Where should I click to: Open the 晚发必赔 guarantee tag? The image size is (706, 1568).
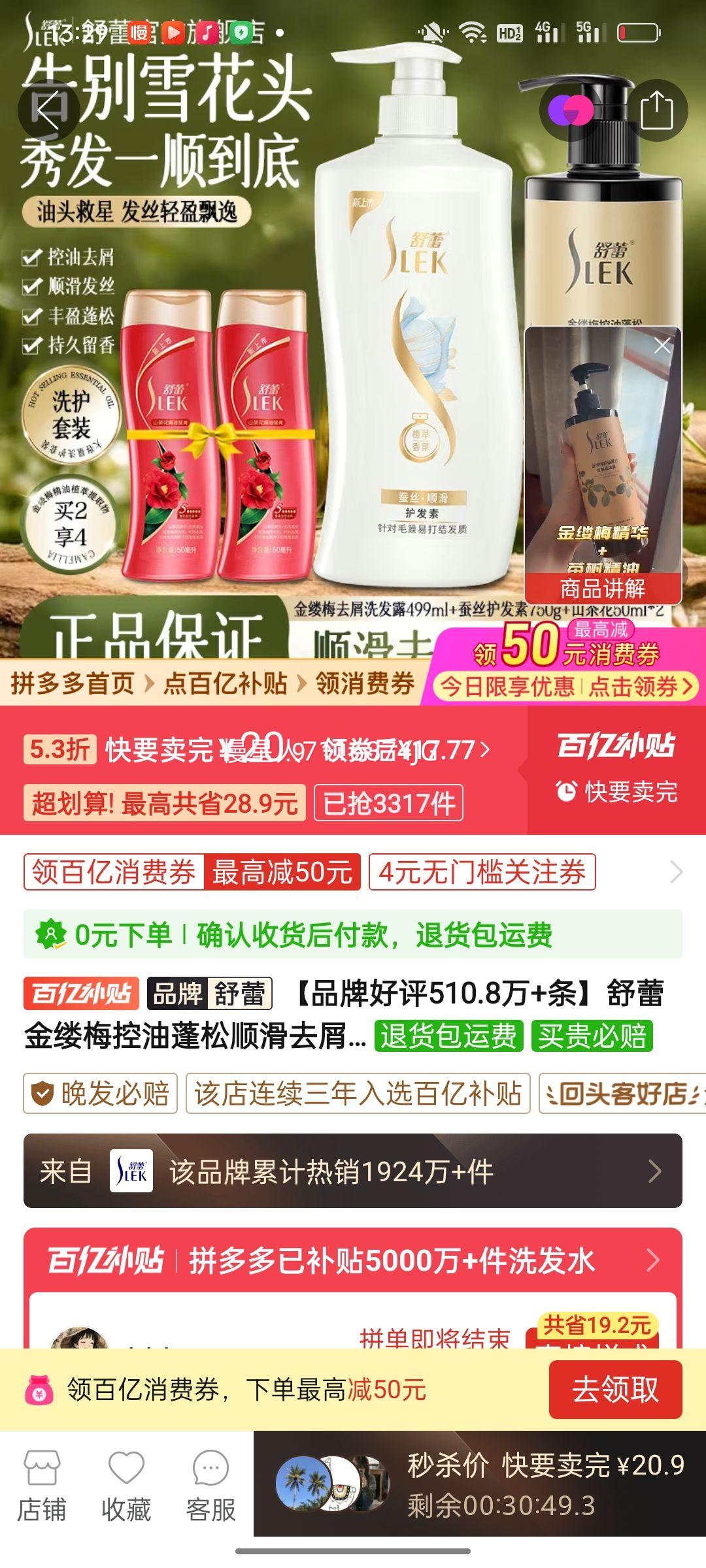coord(101,1093)
